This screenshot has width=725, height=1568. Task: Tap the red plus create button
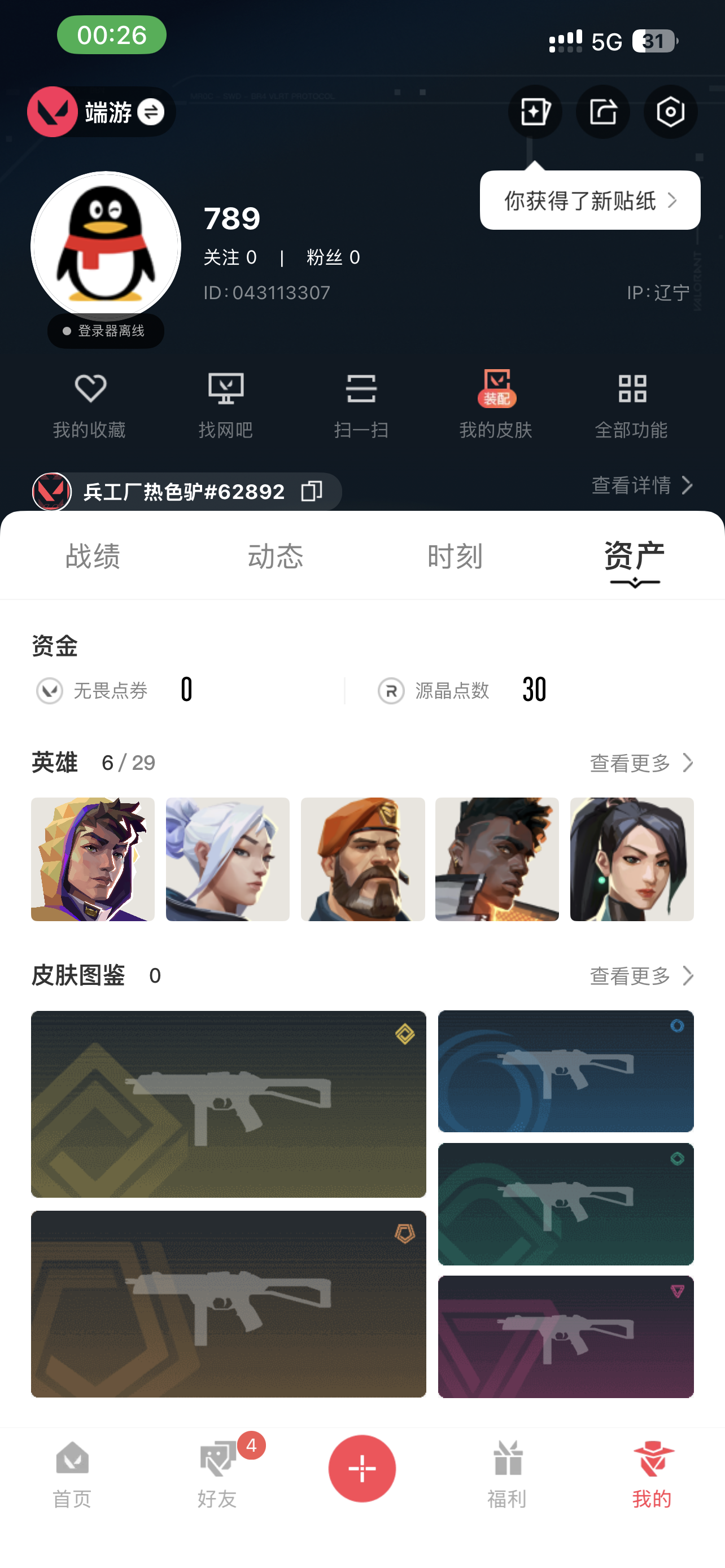tap(362, 1468)
